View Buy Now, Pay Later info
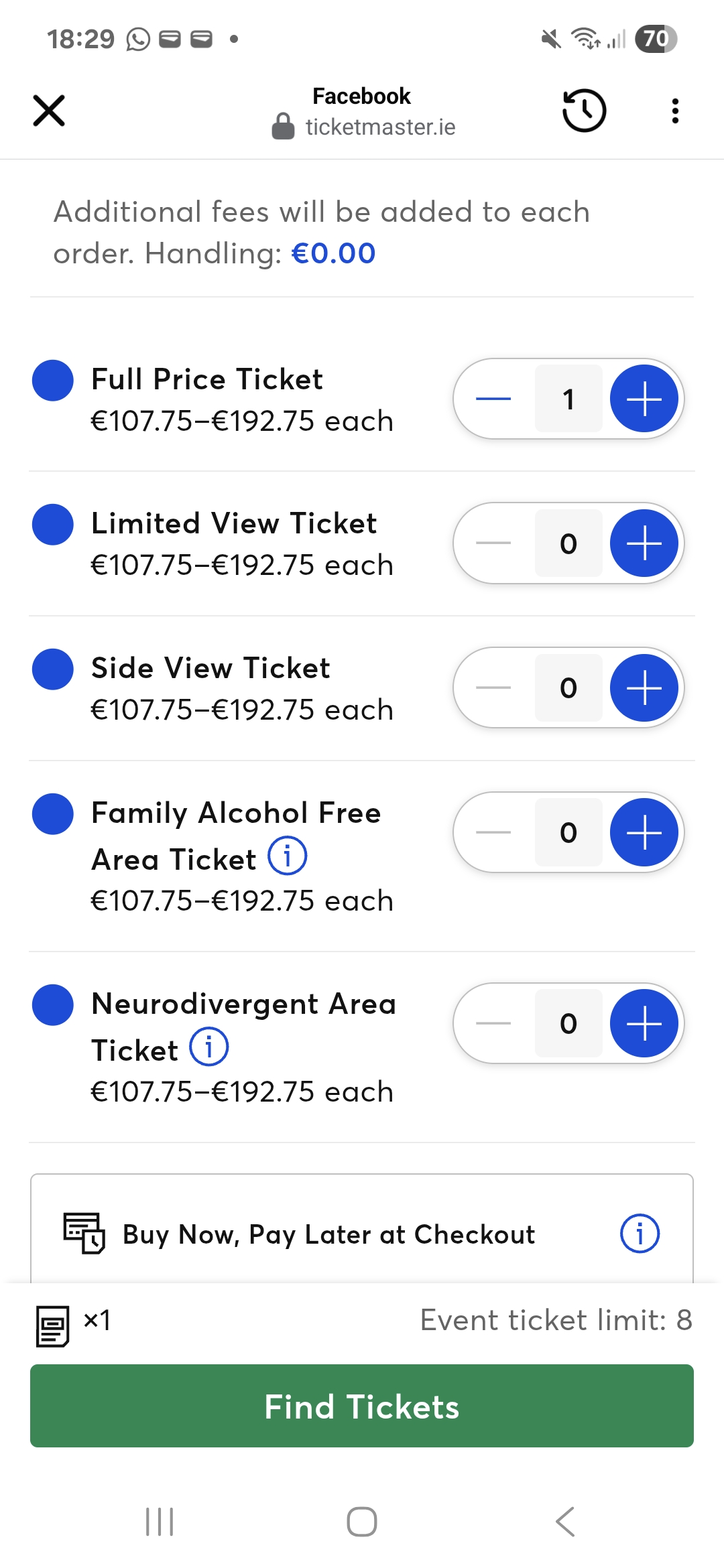This screenshot has height=1568, width=724. (640, 1233)
